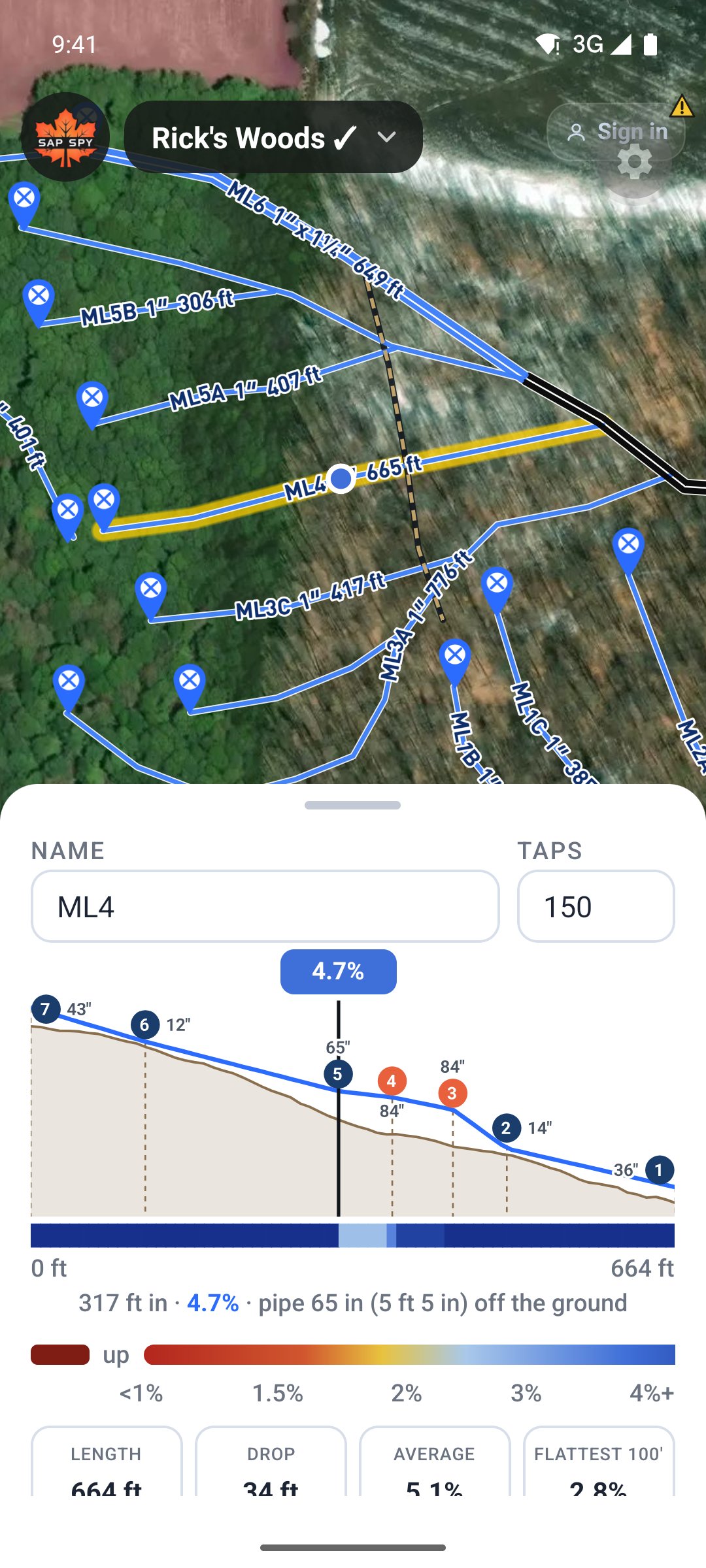Select profile point 2
The height and width of the screenshot is (1568, 706).
[x=506, y=1128]
